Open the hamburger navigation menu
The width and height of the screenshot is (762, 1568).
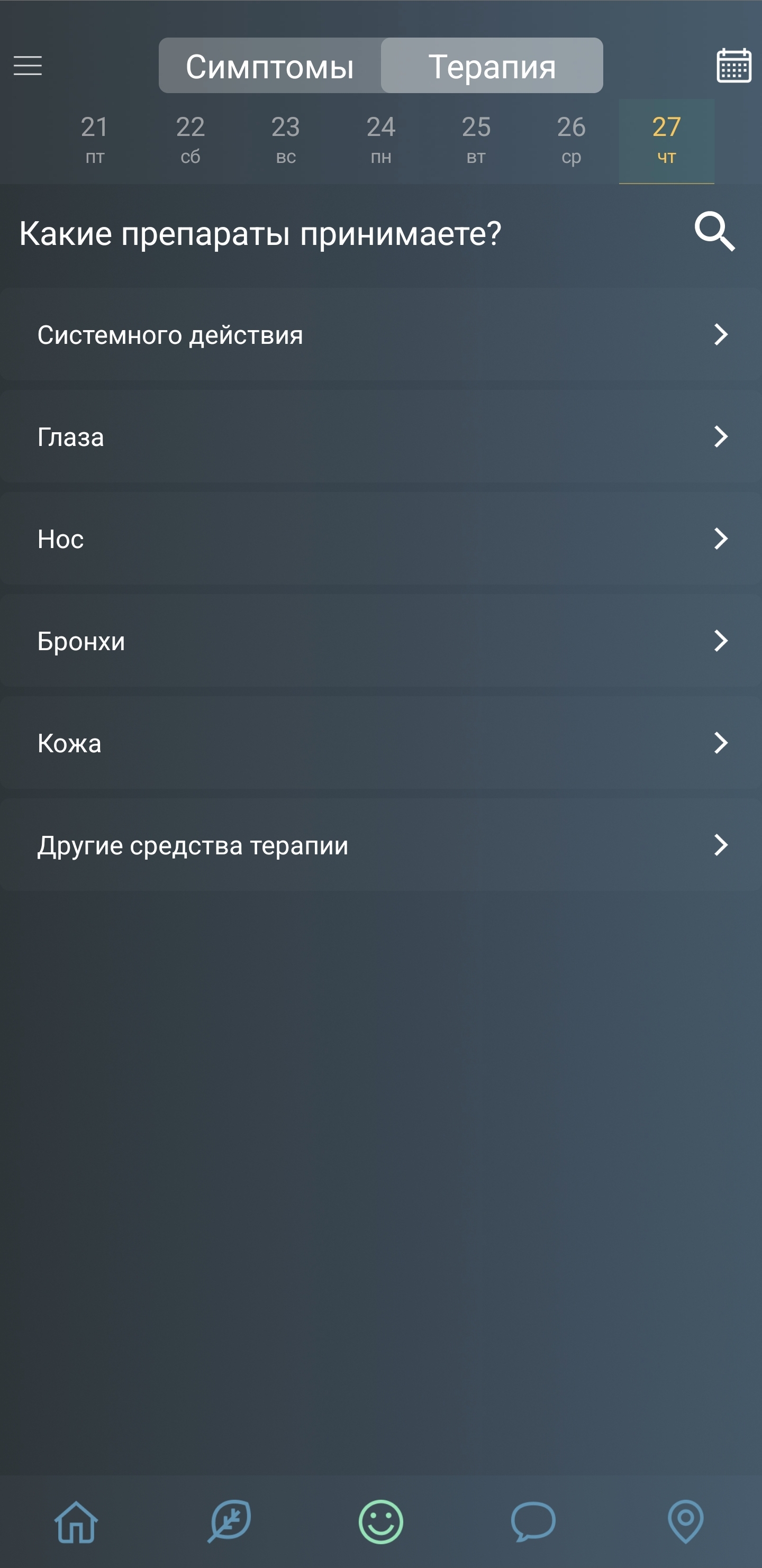coord(29,66)
